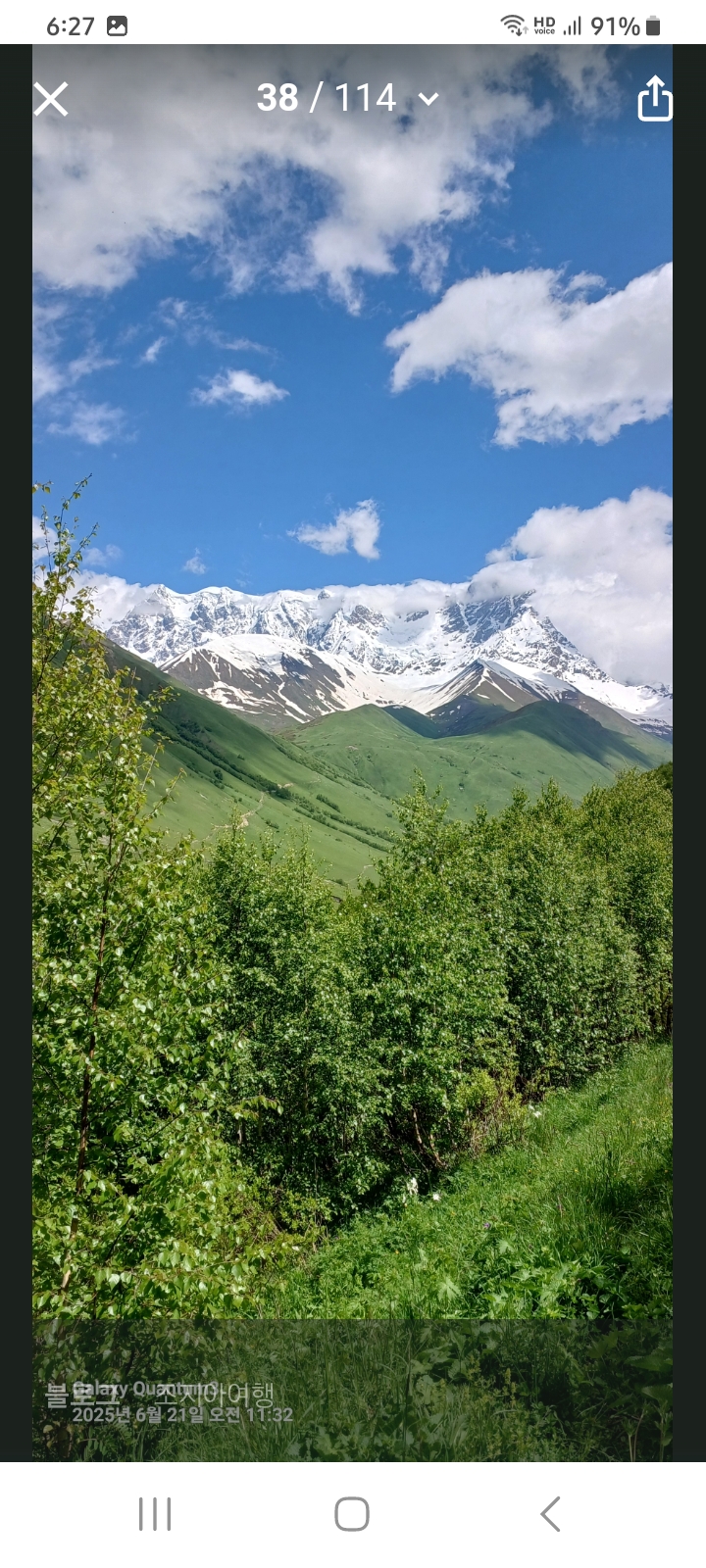
Task: Close the photo viewer
Action: [51, 99]
